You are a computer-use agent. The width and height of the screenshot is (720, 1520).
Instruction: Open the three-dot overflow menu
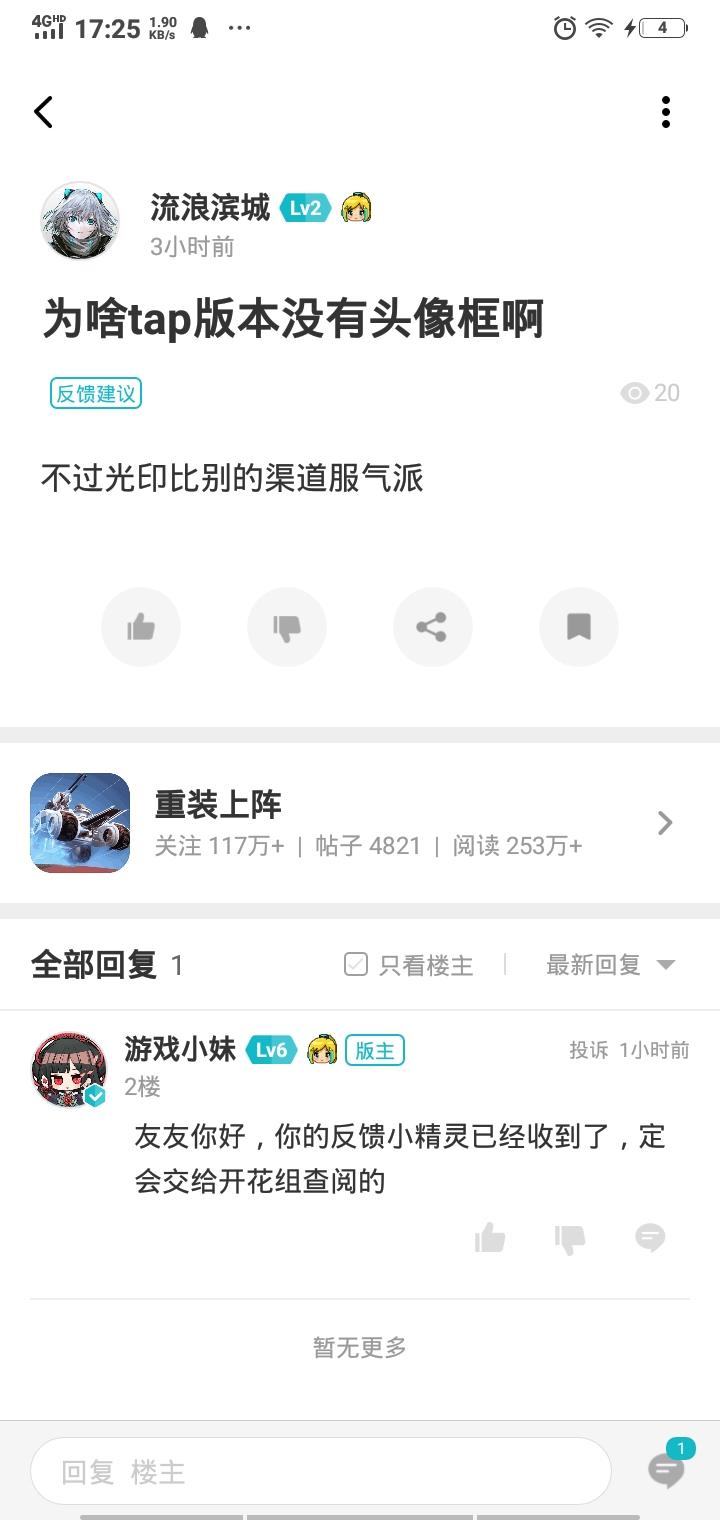[x=666, y=112]
